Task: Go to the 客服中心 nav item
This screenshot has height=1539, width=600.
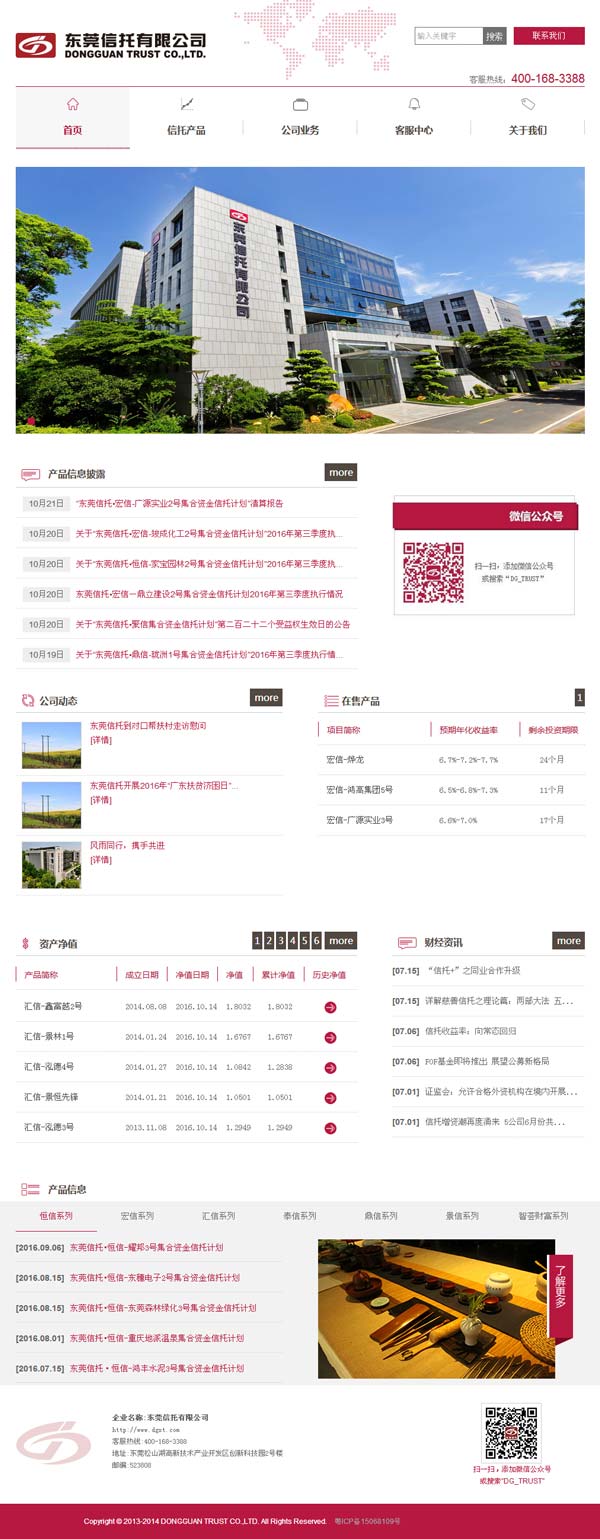Action: click(413, 118)
